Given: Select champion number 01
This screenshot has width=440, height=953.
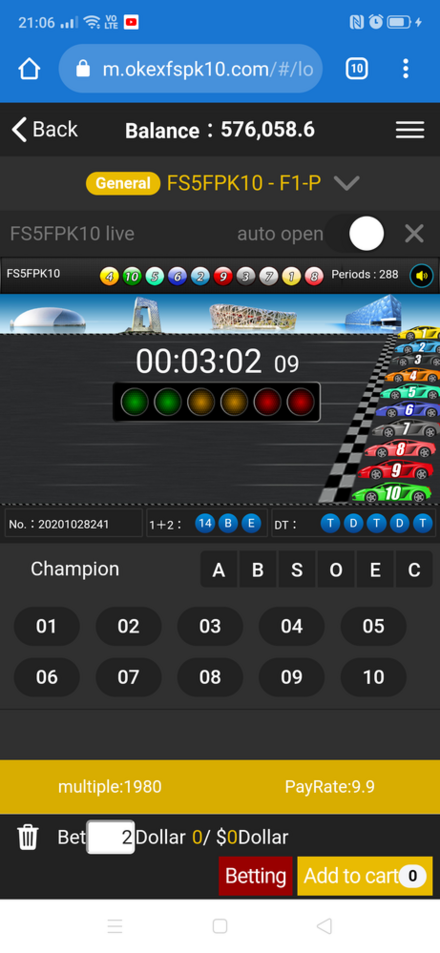Looking at the screenshot, I should pyautogui.click(x=46, y=626).
